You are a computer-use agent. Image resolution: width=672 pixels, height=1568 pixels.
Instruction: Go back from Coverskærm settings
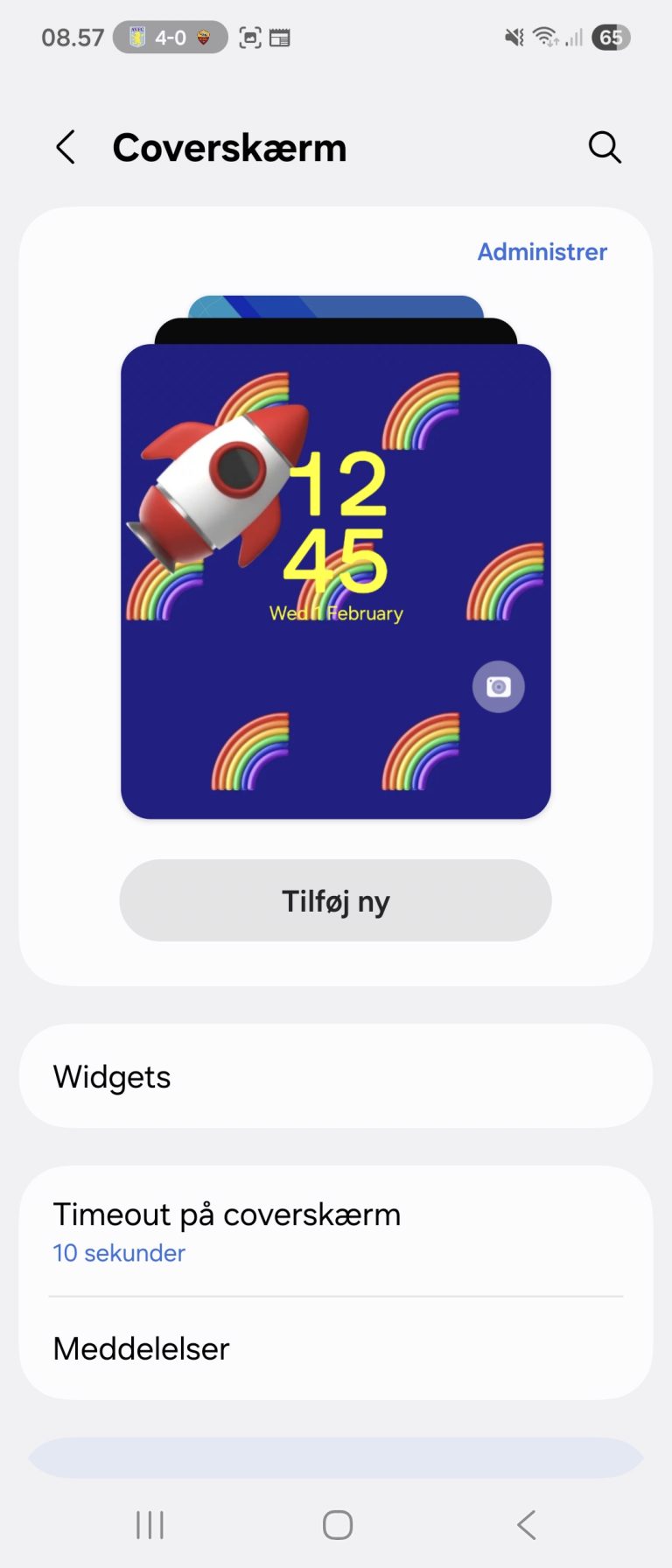[66, 147]
